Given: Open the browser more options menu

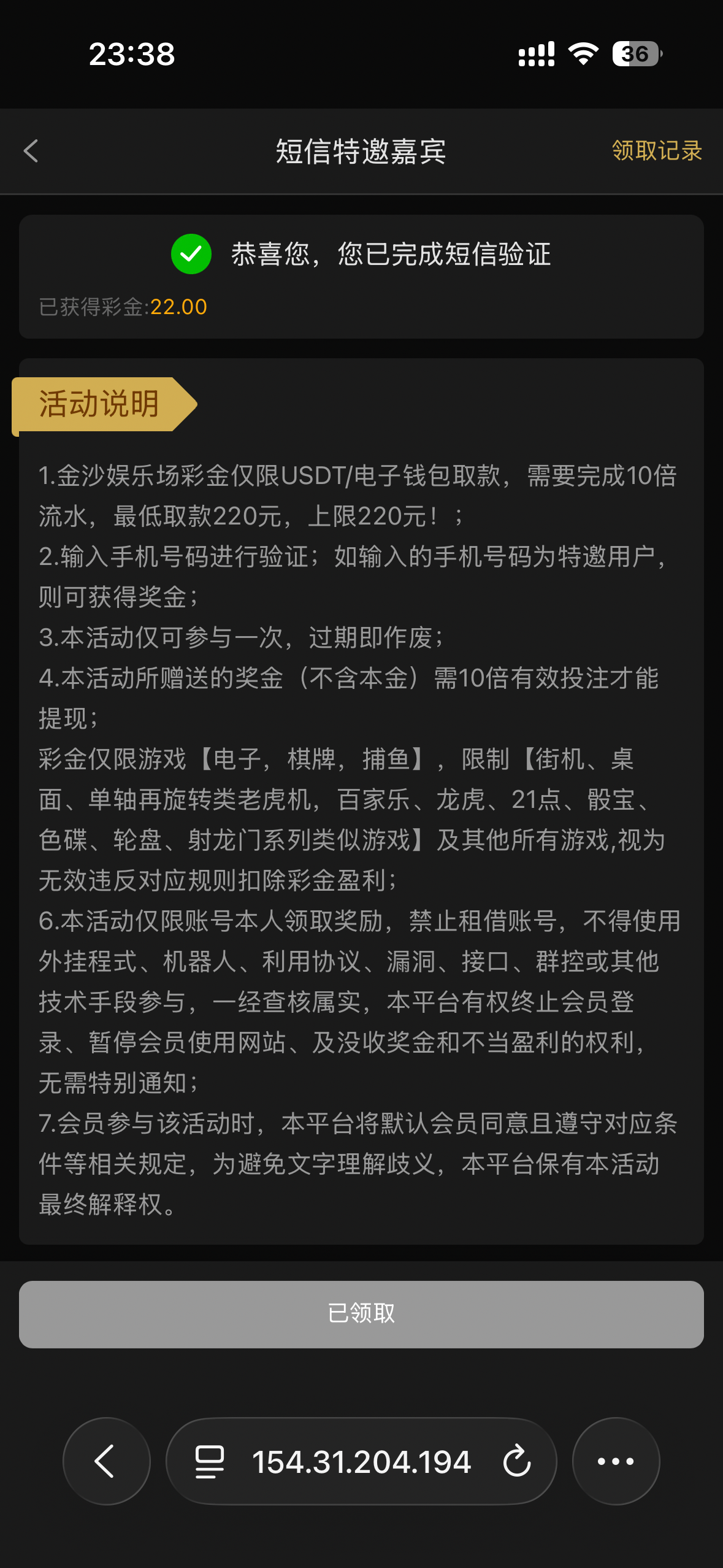Looking at the screenshot, I should coord(616,1461).
